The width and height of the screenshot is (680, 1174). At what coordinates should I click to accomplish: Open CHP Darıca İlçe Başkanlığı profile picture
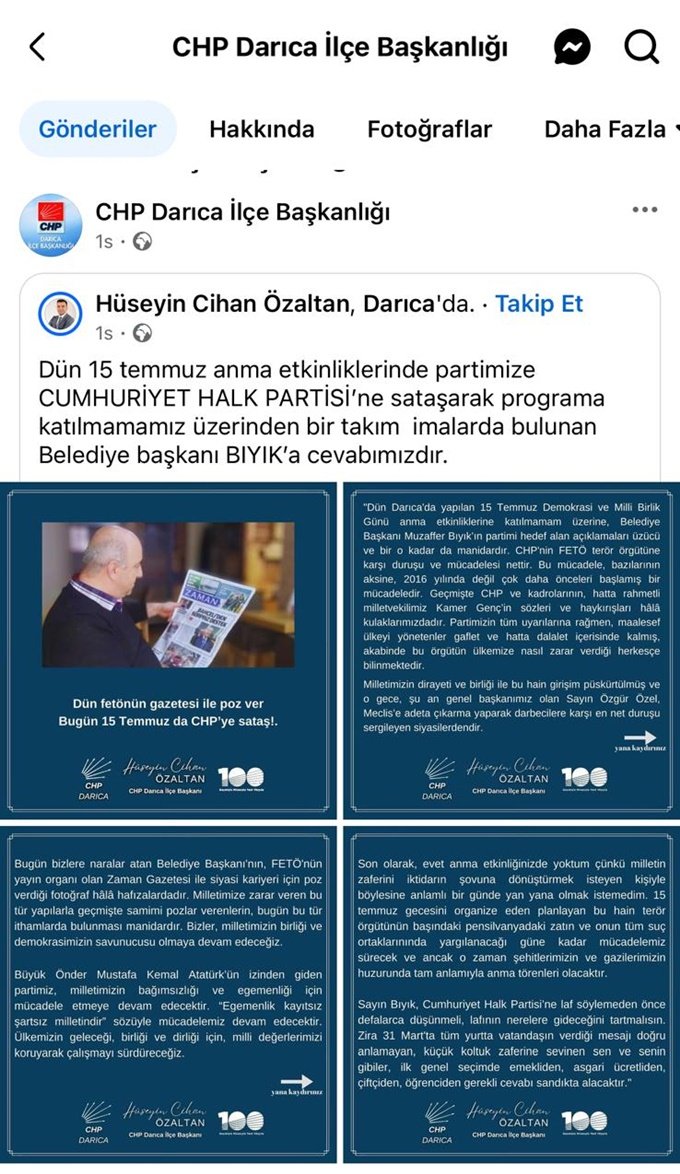pyautogui.click(x=51, y=225)
